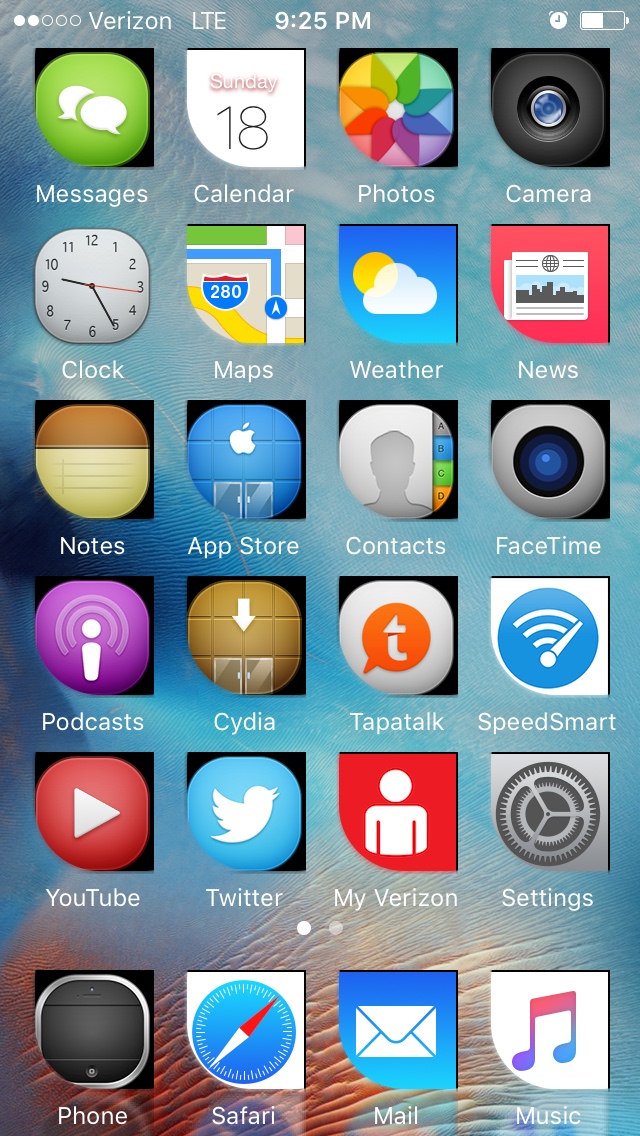Launch Cydia
This screenshot has height=1136, width=640.
coord(245,636)
